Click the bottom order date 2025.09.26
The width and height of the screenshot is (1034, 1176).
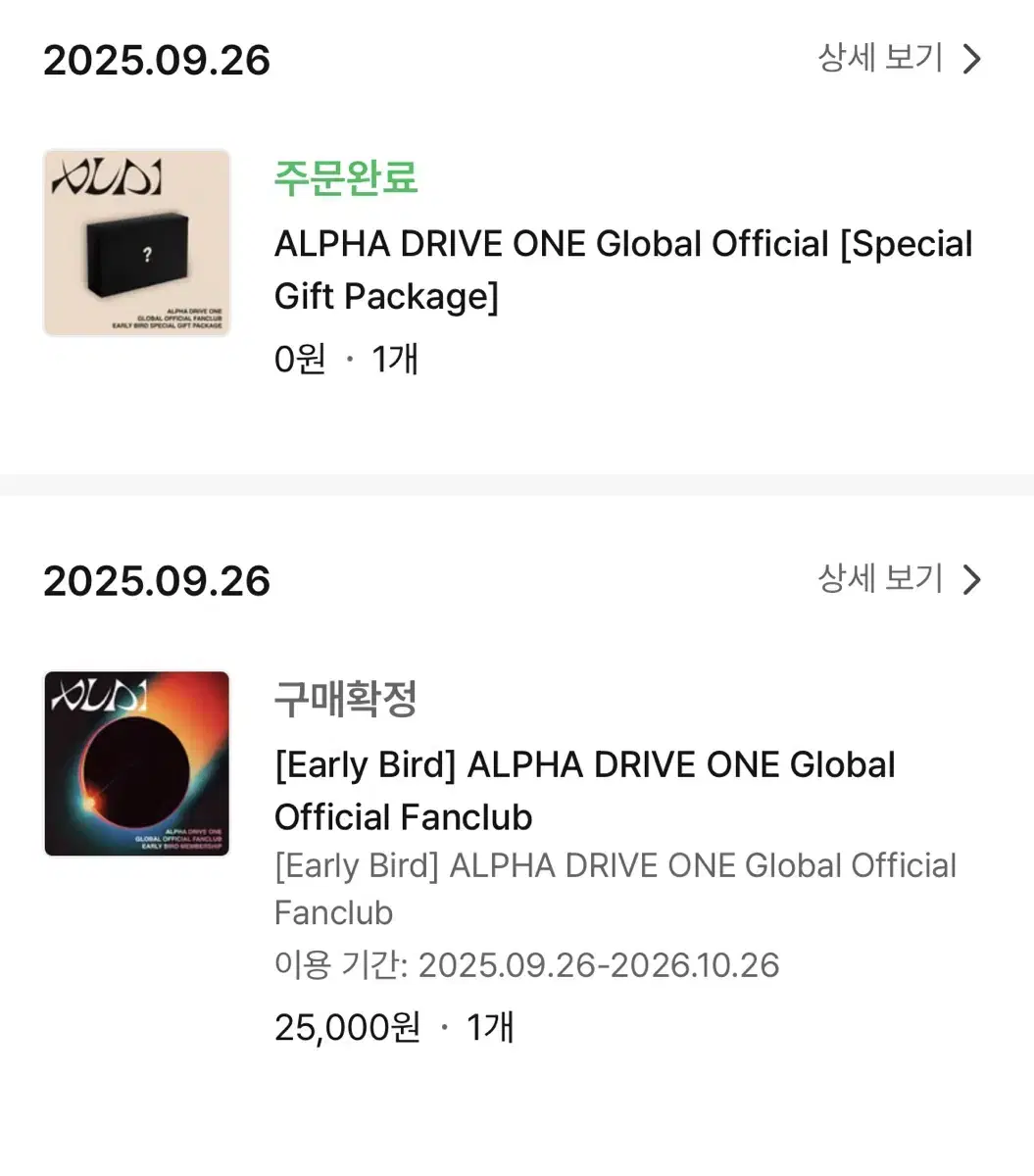coord(156,579)
